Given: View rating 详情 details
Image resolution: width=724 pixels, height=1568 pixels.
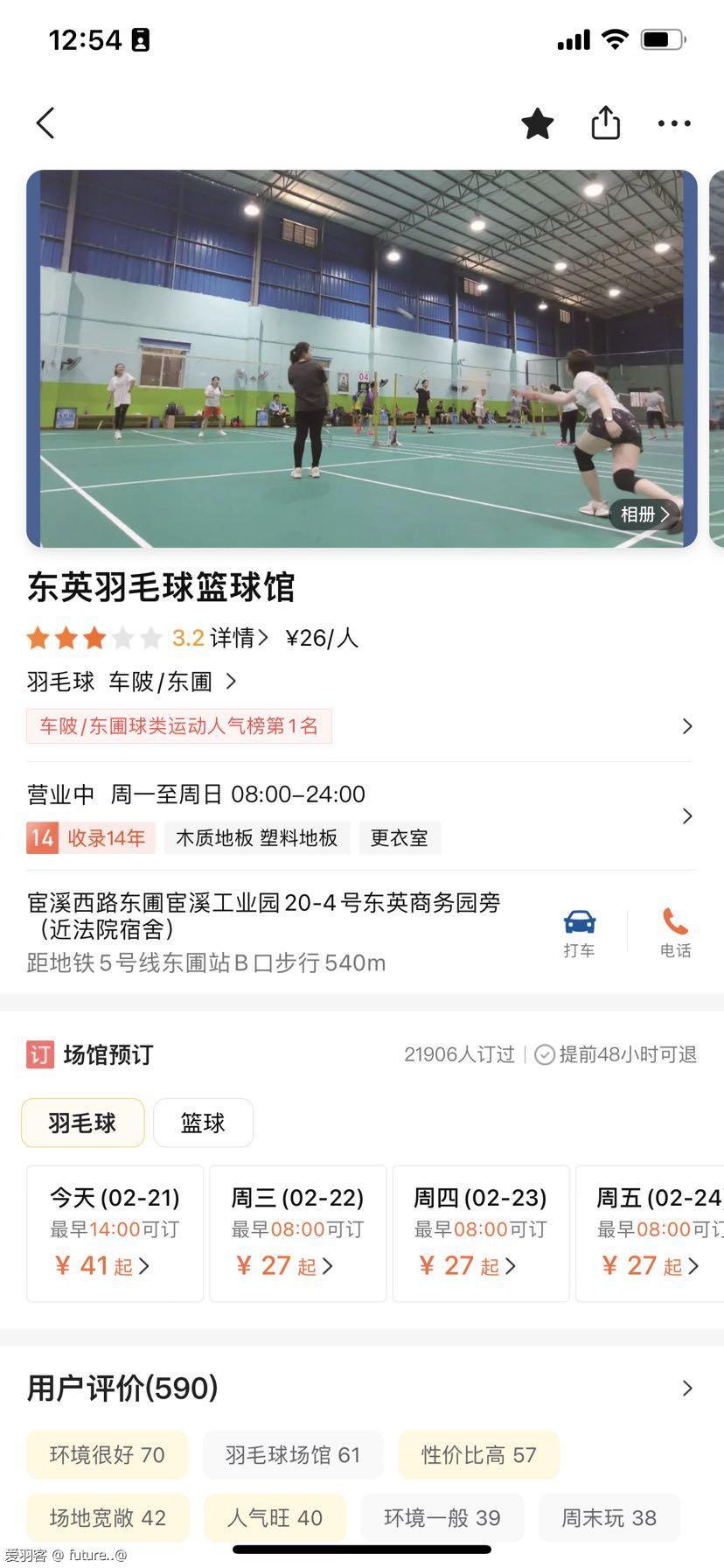Looking at the screenshot, I should click(238, 638).
